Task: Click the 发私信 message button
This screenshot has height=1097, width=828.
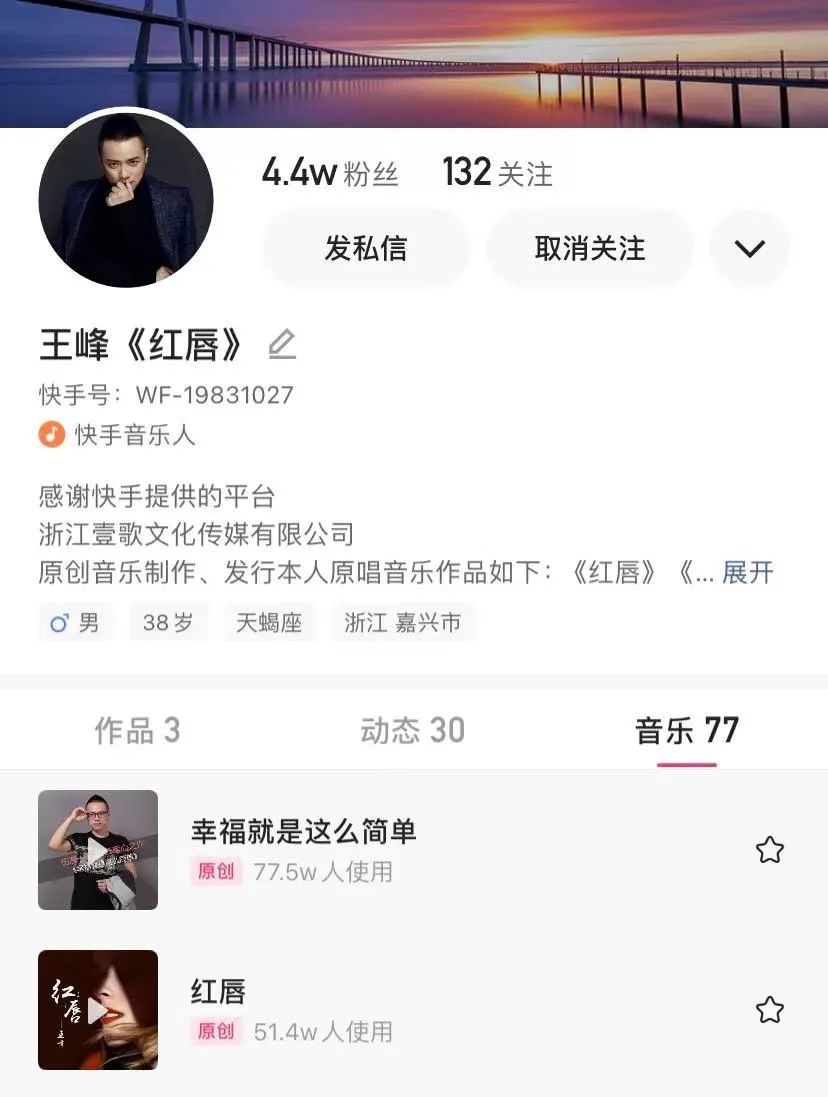Action: click(x=364, y=248)
